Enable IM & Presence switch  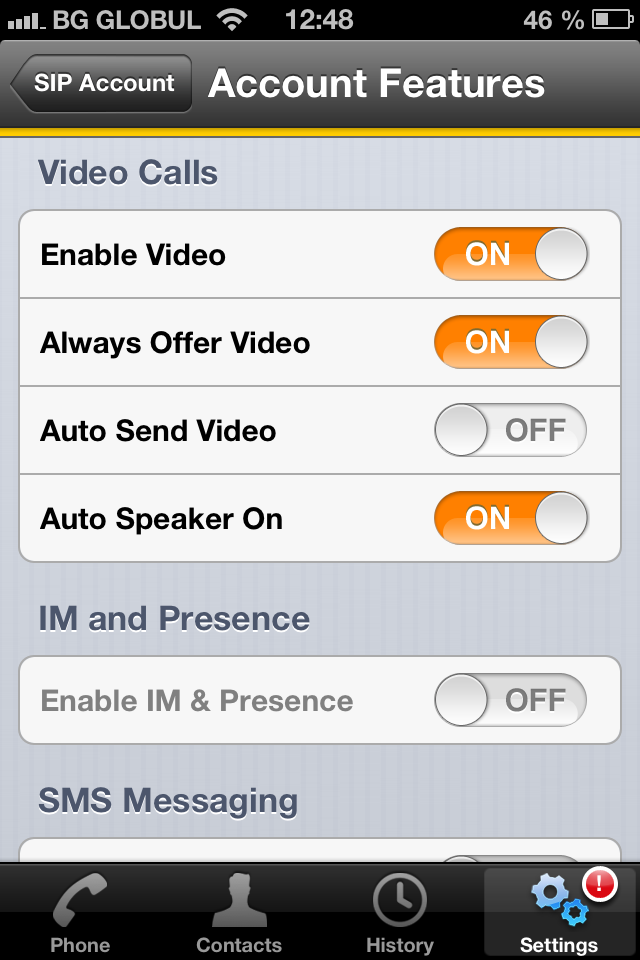tap(510, 700)
